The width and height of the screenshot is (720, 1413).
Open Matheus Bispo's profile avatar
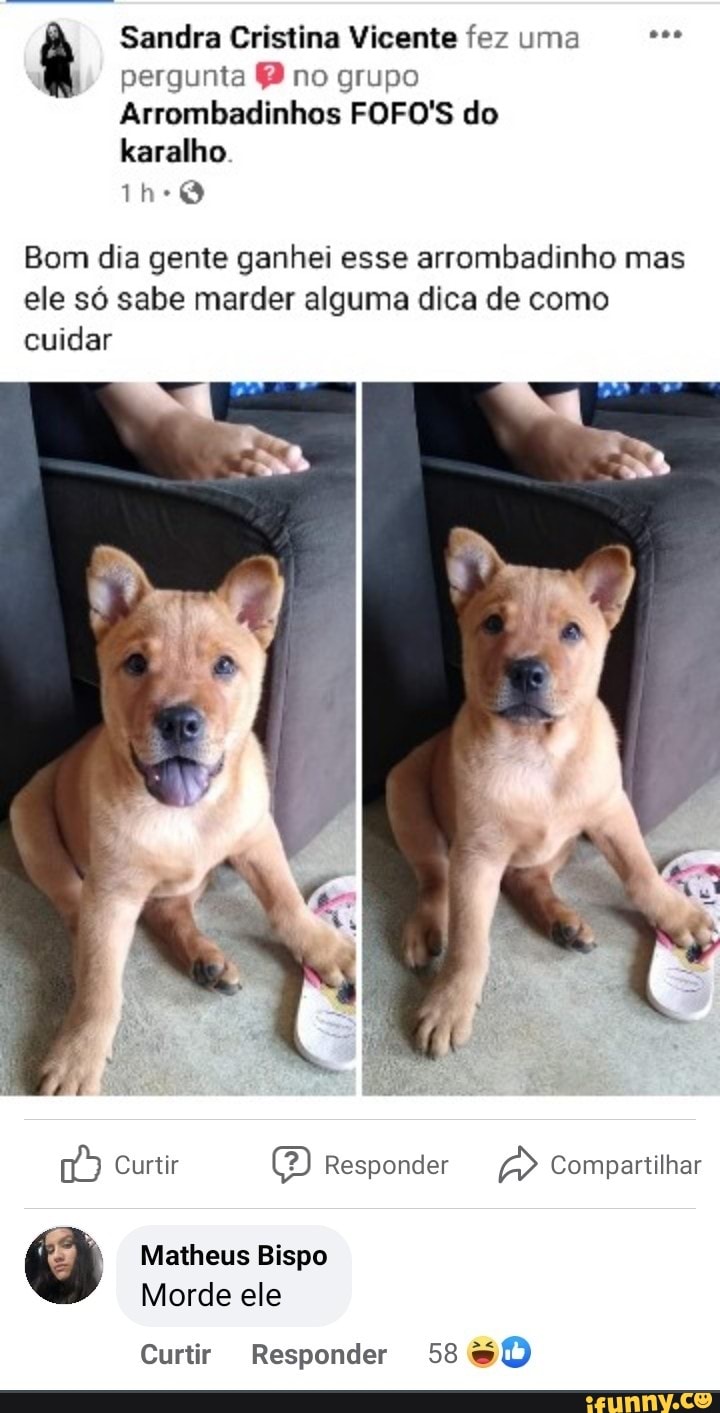pyautogui.click(x=64, y=1265)
